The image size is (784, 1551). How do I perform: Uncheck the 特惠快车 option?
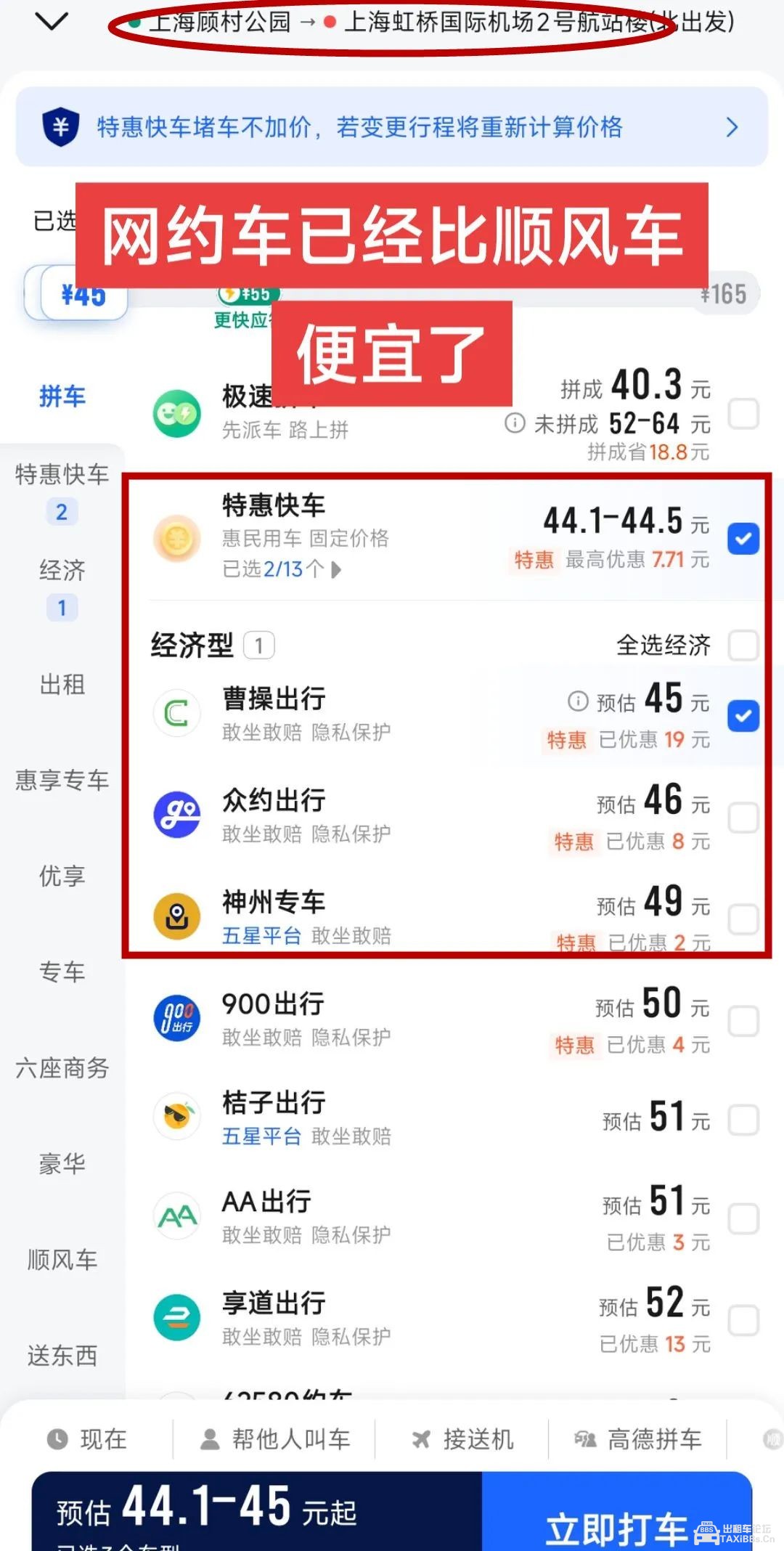(x=743, y=539)
